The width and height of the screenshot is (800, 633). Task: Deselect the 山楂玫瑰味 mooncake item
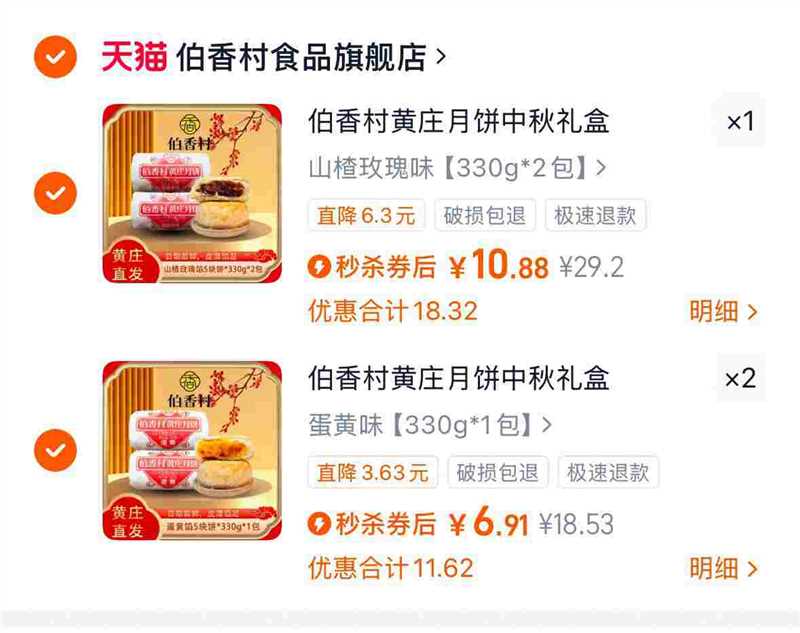point(55,193)
